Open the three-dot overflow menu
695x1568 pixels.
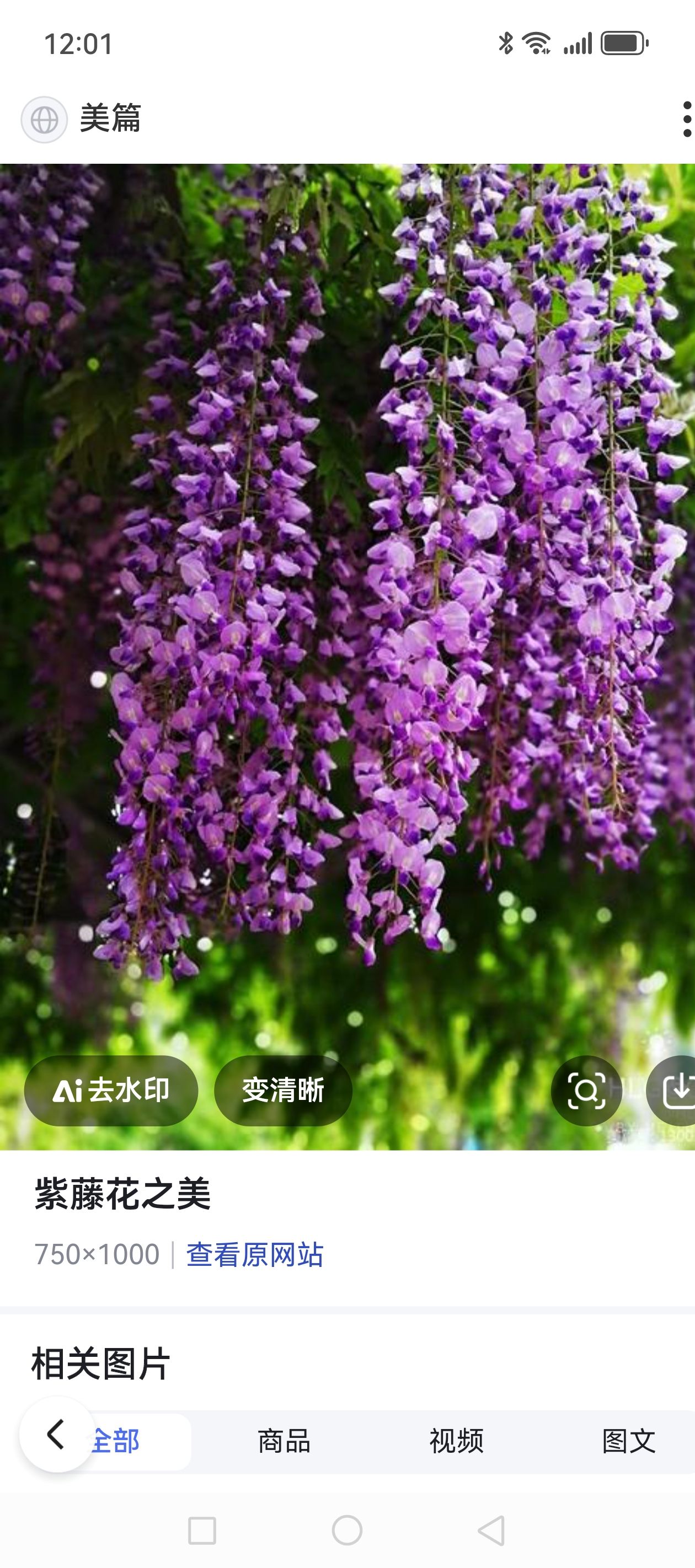tap(687, 119)
